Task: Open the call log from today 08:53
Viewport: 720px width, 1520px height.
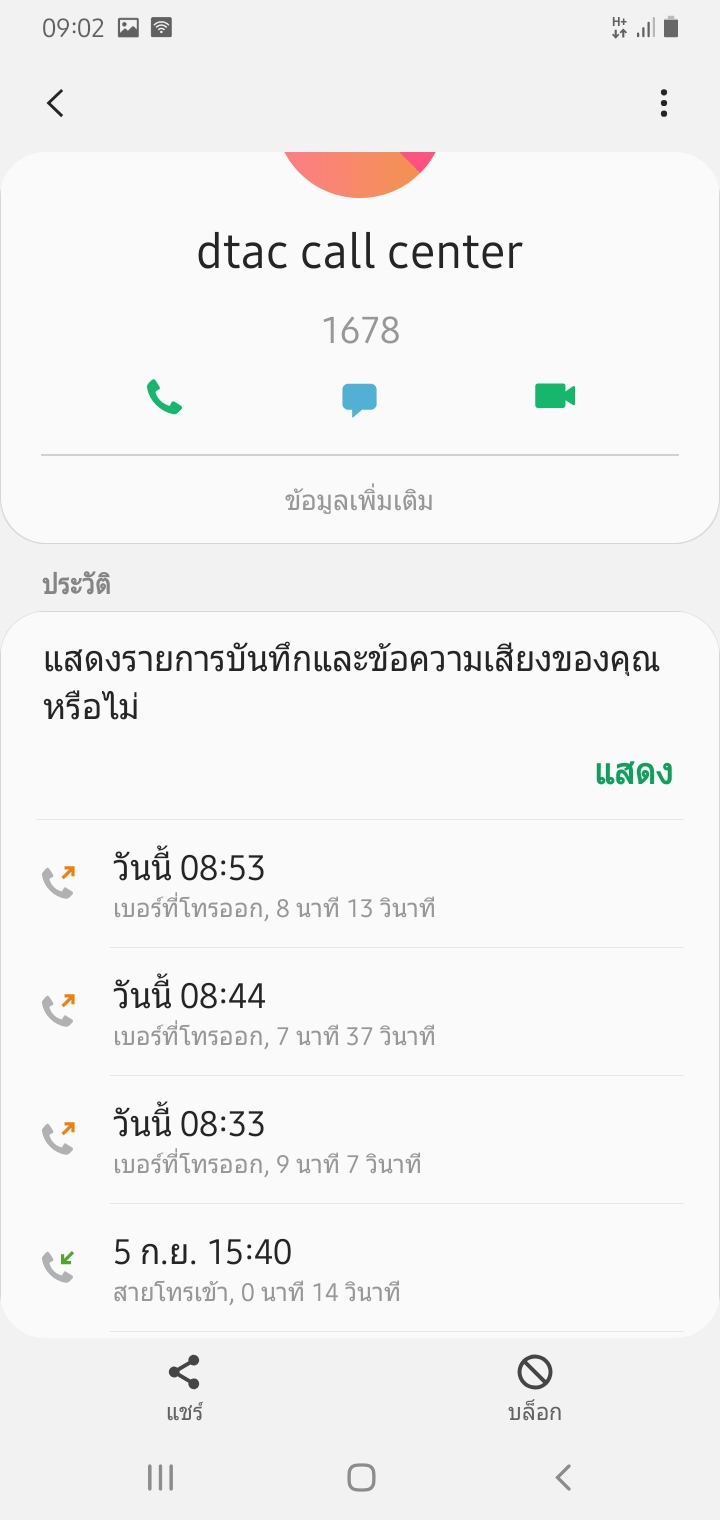Action: (x=360, y=884)
